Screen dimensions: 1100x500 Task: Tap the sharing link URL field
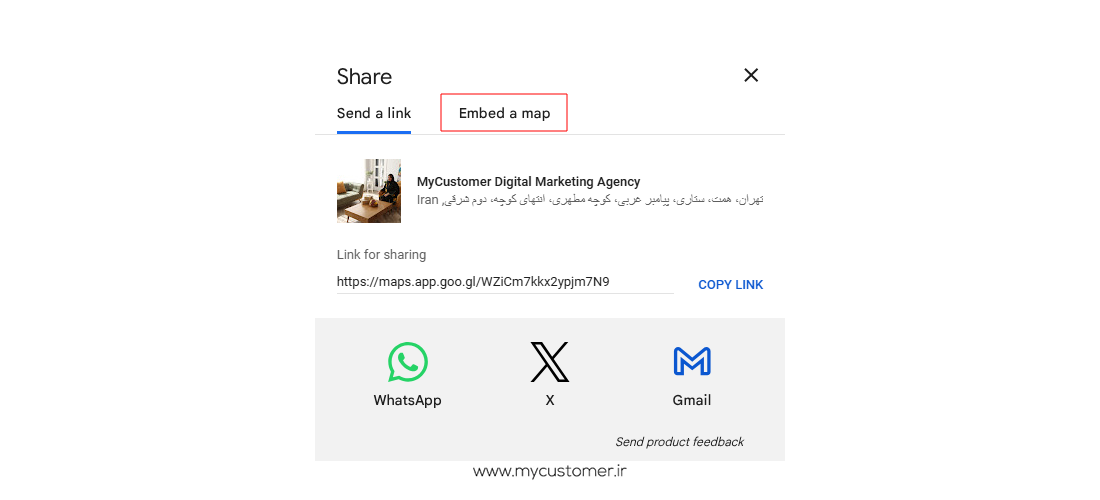click(504, 282)
